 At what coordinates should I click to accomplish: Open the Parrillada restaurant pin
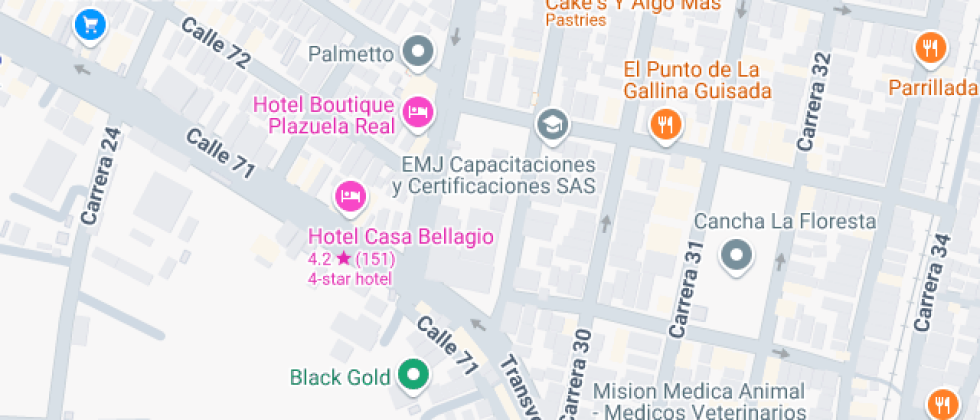click(x=931, y=49)
